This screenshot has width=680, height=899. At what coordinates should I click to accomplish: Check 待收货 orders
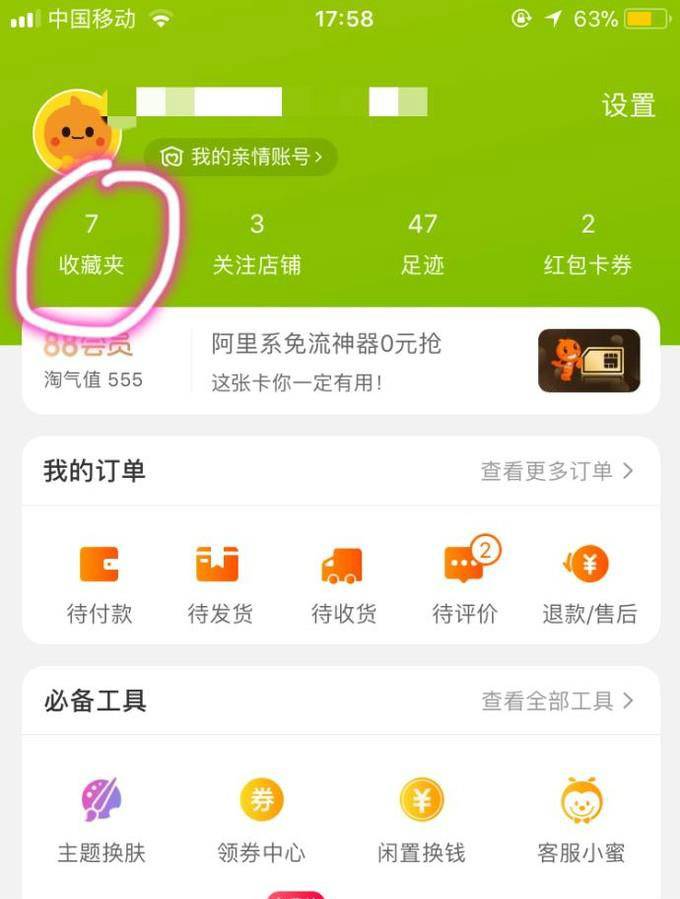(x=343, y=584)
